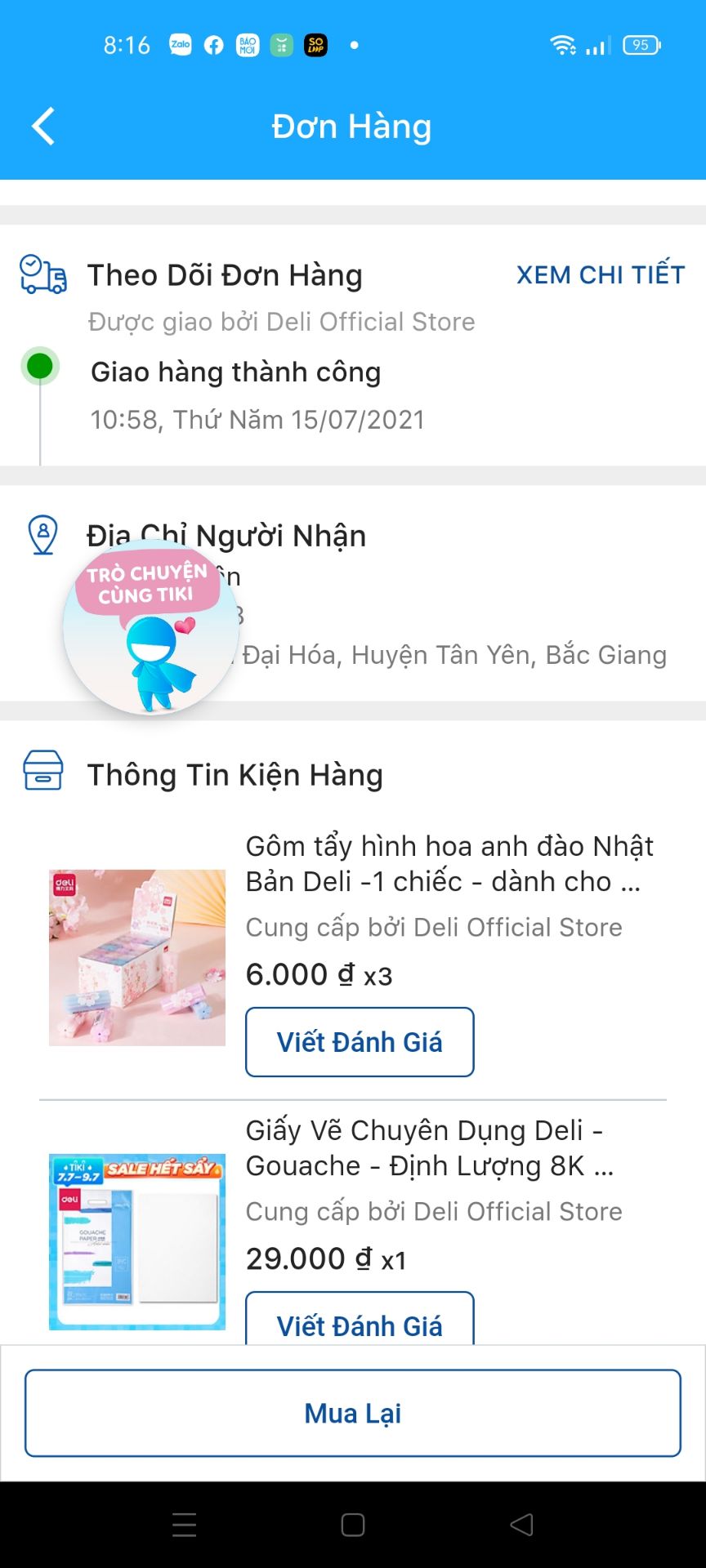Tap the Mua Lại button
The width and height of the screenshot is (706, 1568).
352,1414
